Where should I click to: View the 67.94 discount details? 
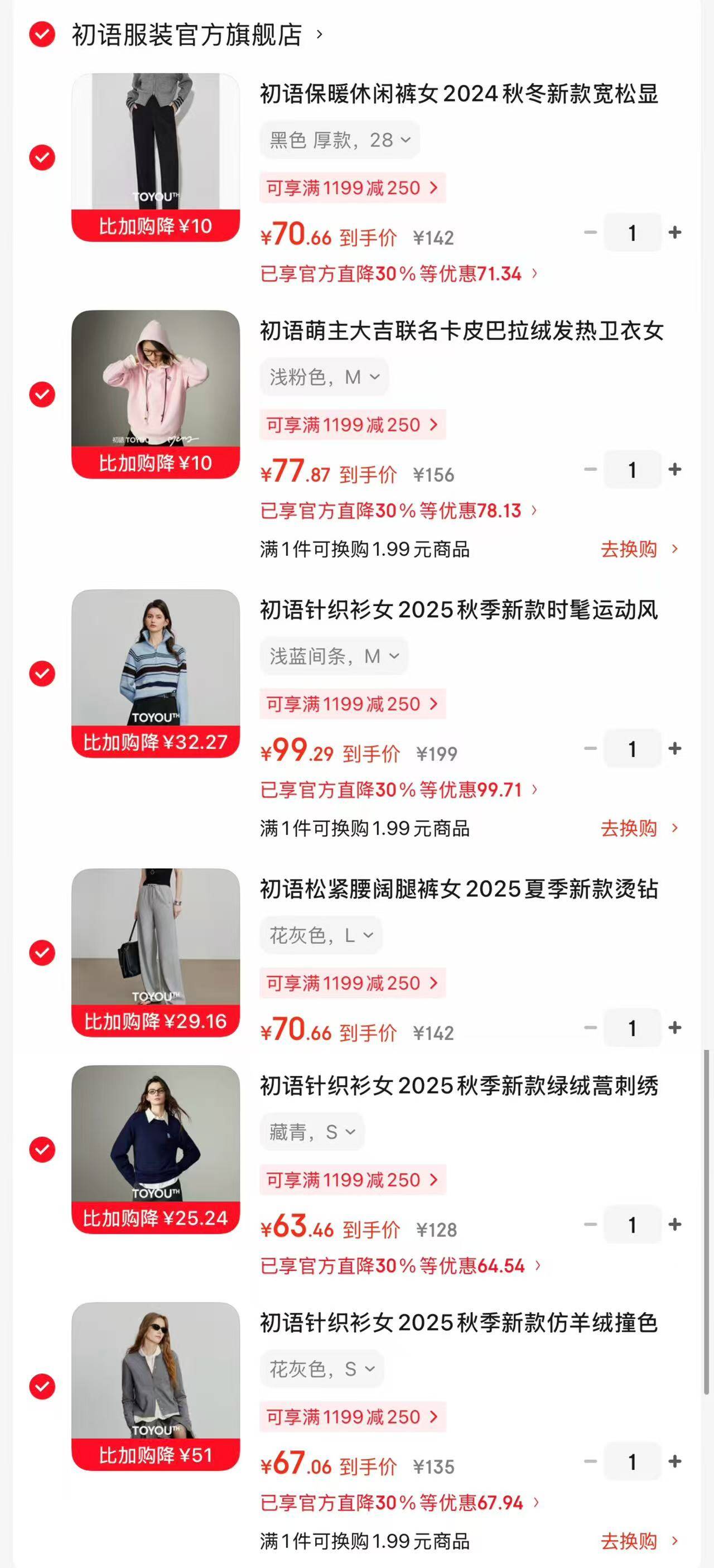(399, 1503)
